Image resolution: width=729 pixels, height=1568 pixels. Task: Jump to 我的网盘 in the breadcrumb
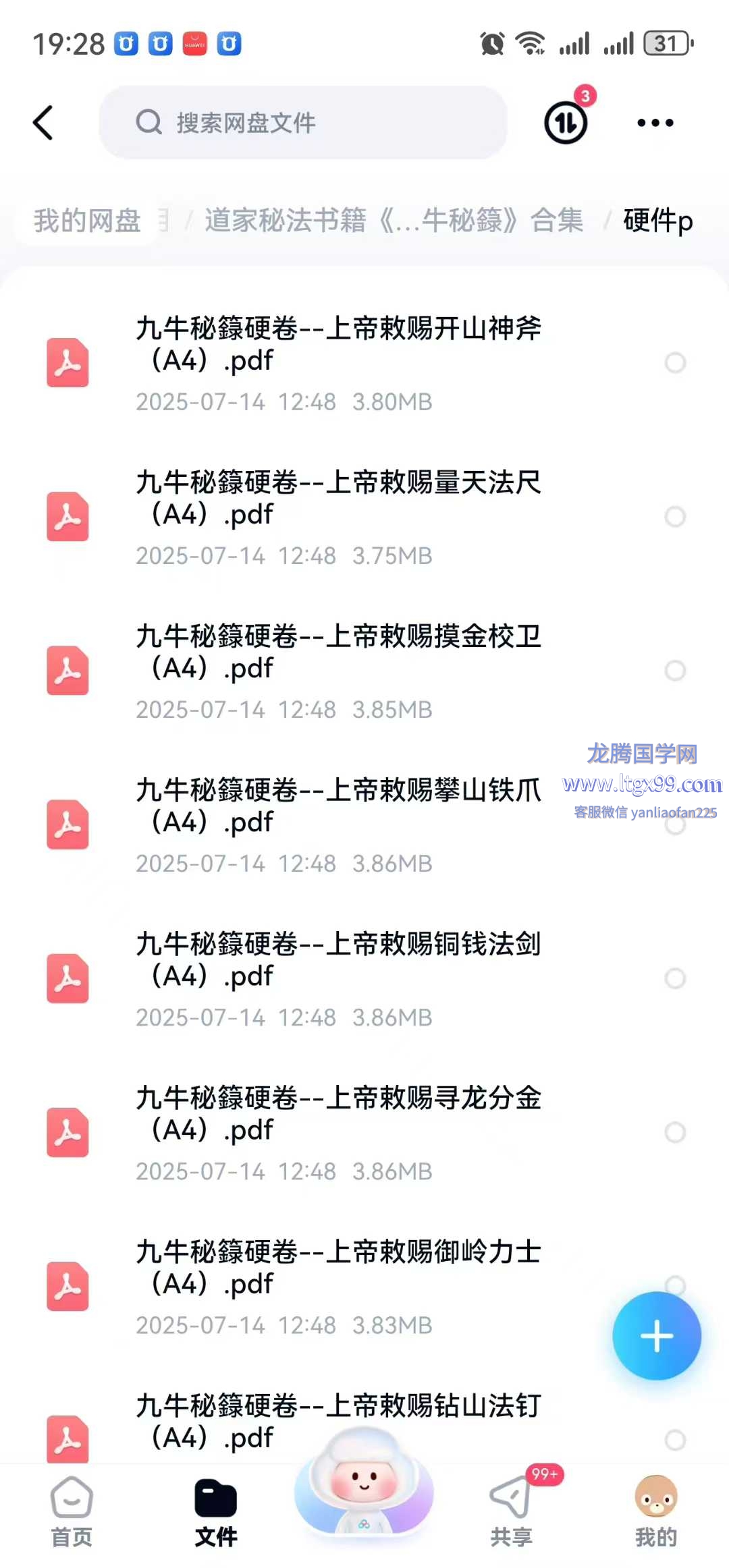87,221
